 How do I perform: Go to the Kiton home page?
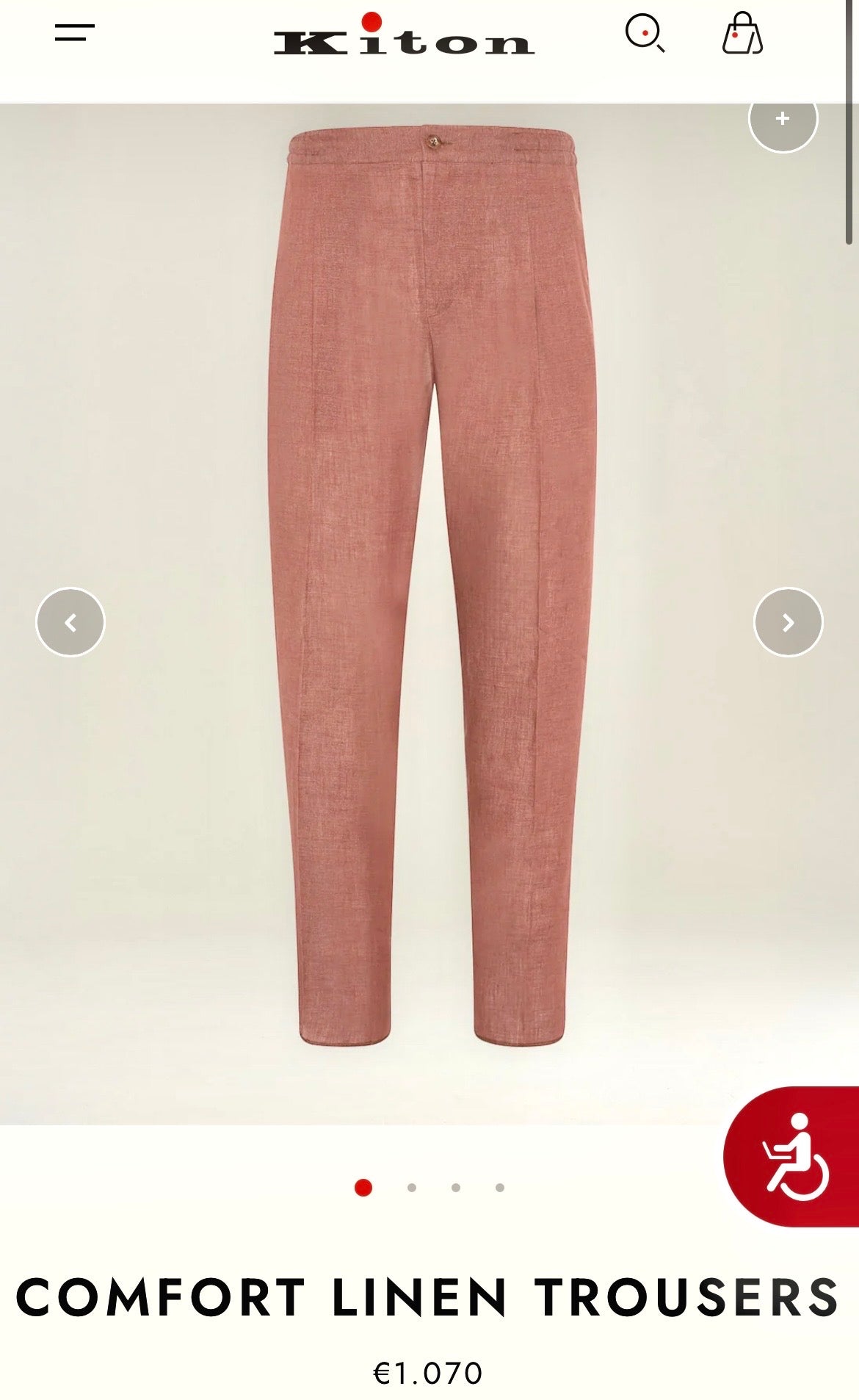404,35
